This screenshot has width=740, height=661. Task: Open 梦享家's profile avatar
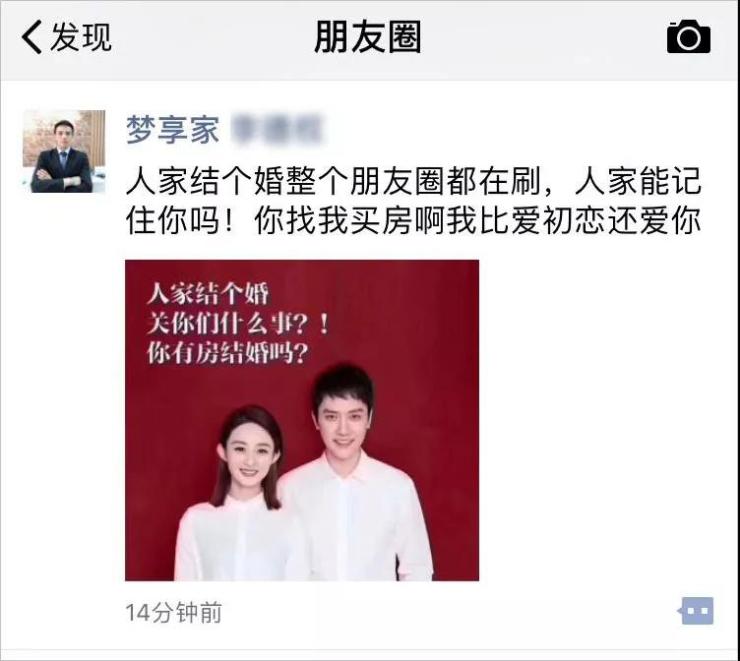pos(64,151)
